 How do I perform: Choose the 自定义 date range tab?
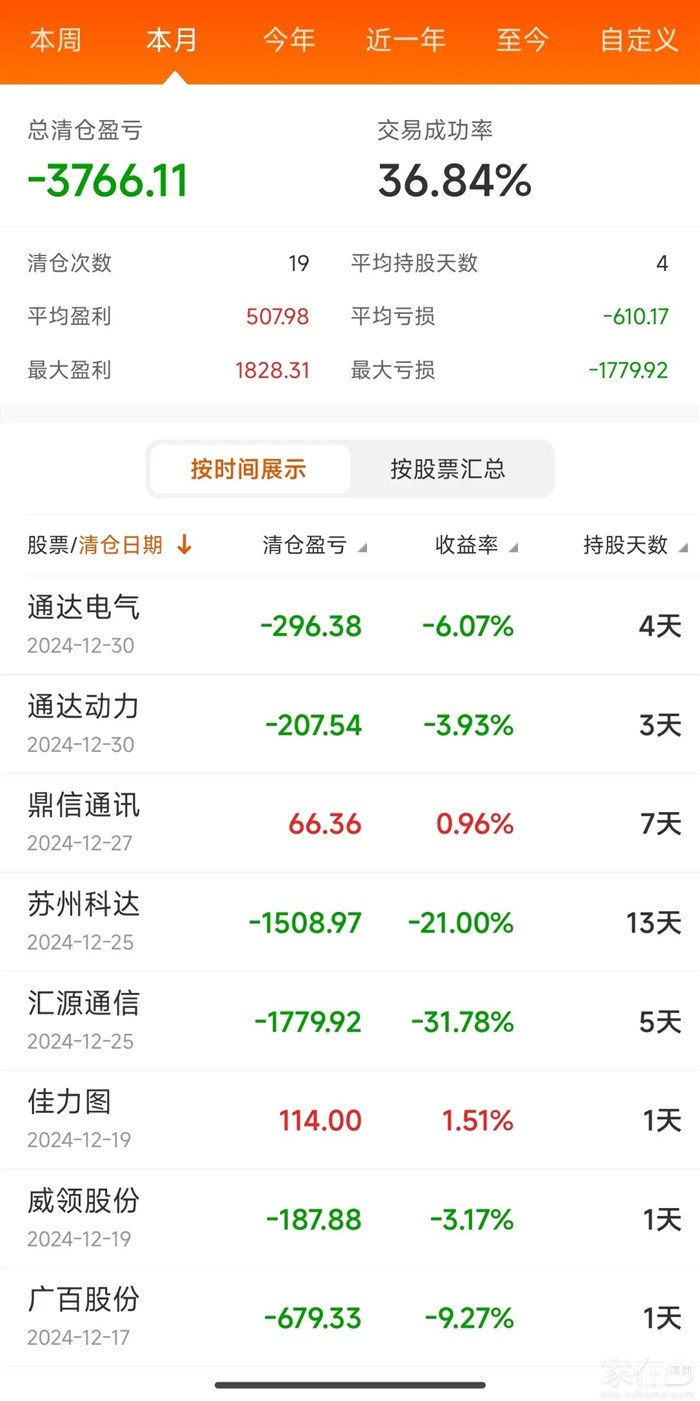click(639, 40)
